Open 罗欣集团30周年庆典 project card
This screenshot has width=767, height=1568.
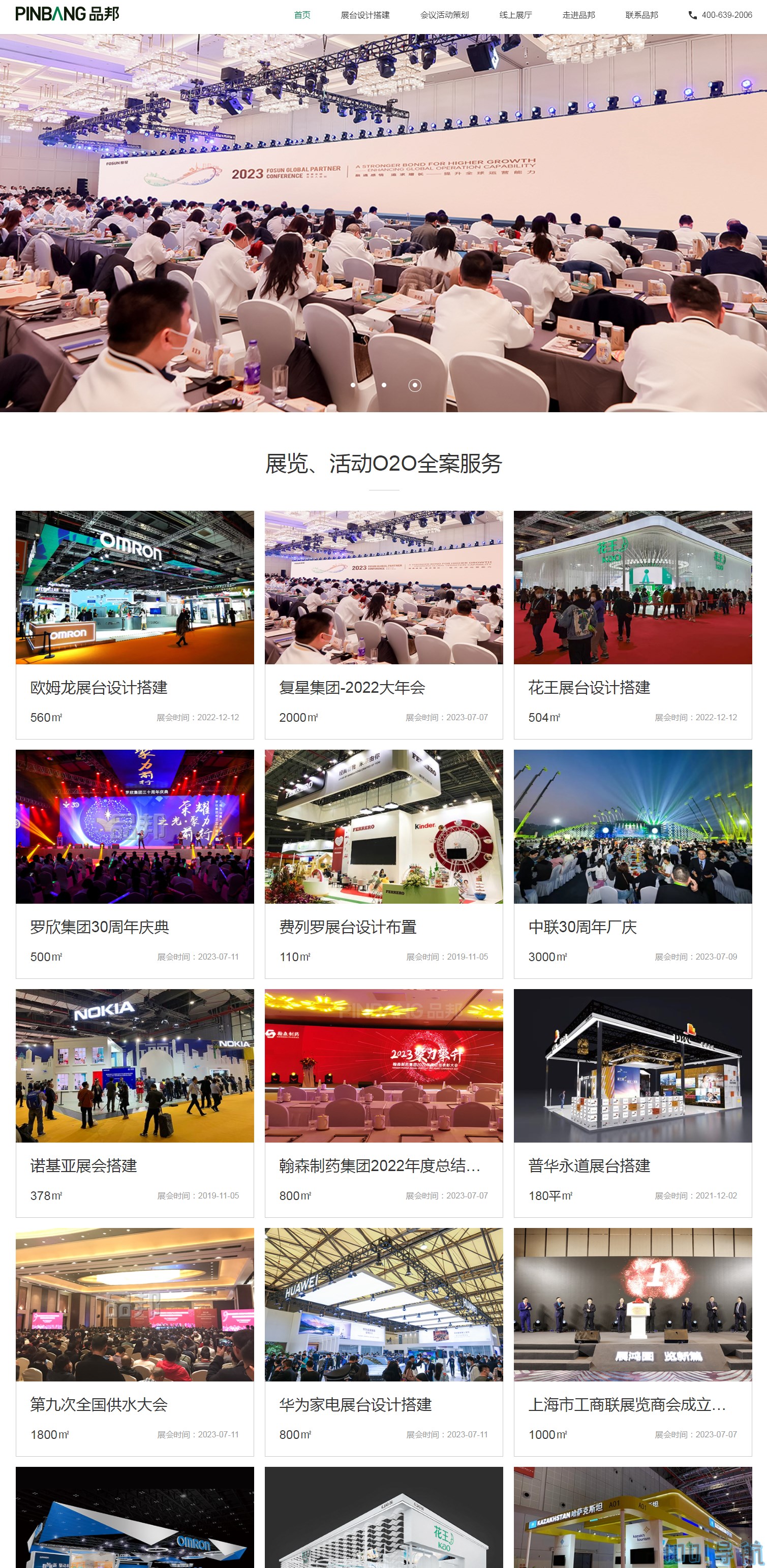135,863
